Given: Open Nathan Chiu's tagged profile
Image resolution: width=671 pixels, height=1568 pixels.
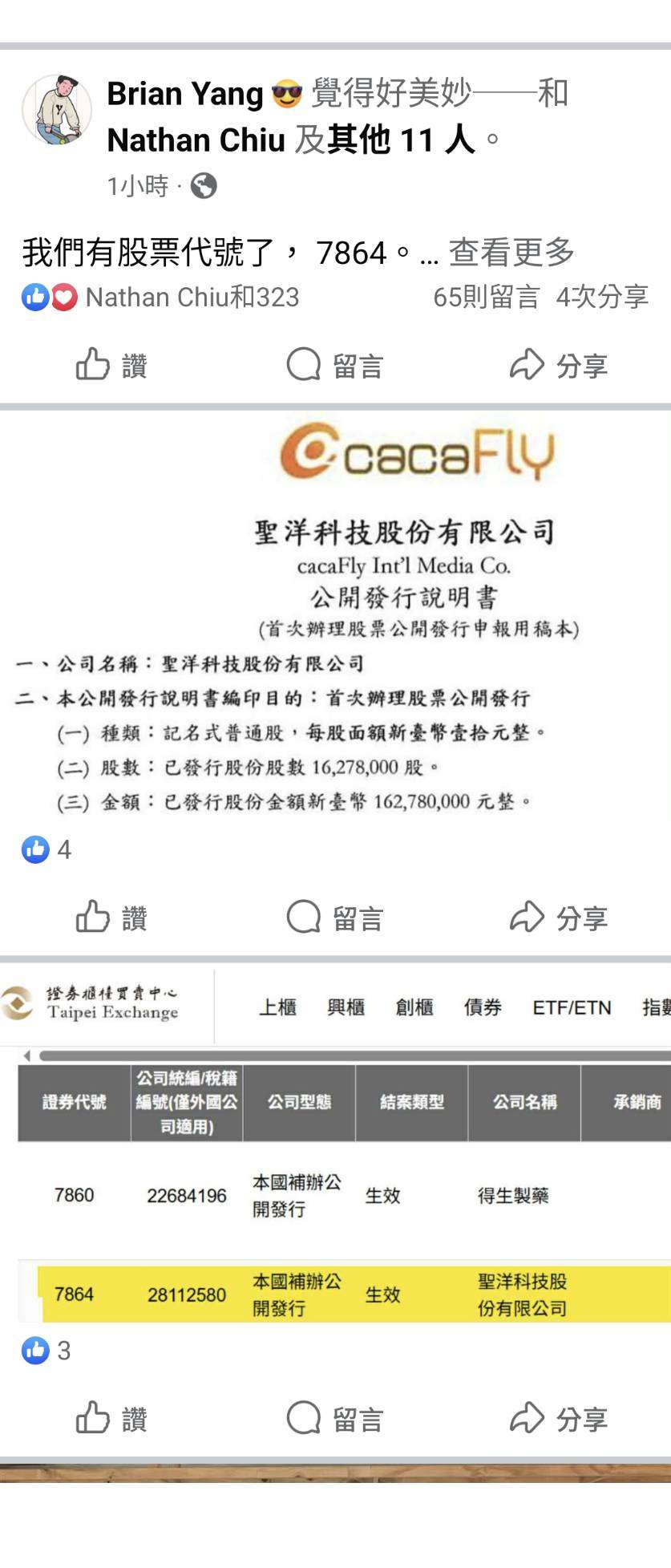Looking at the screenshot, I should pyautogui.click(x=196, y=140).
